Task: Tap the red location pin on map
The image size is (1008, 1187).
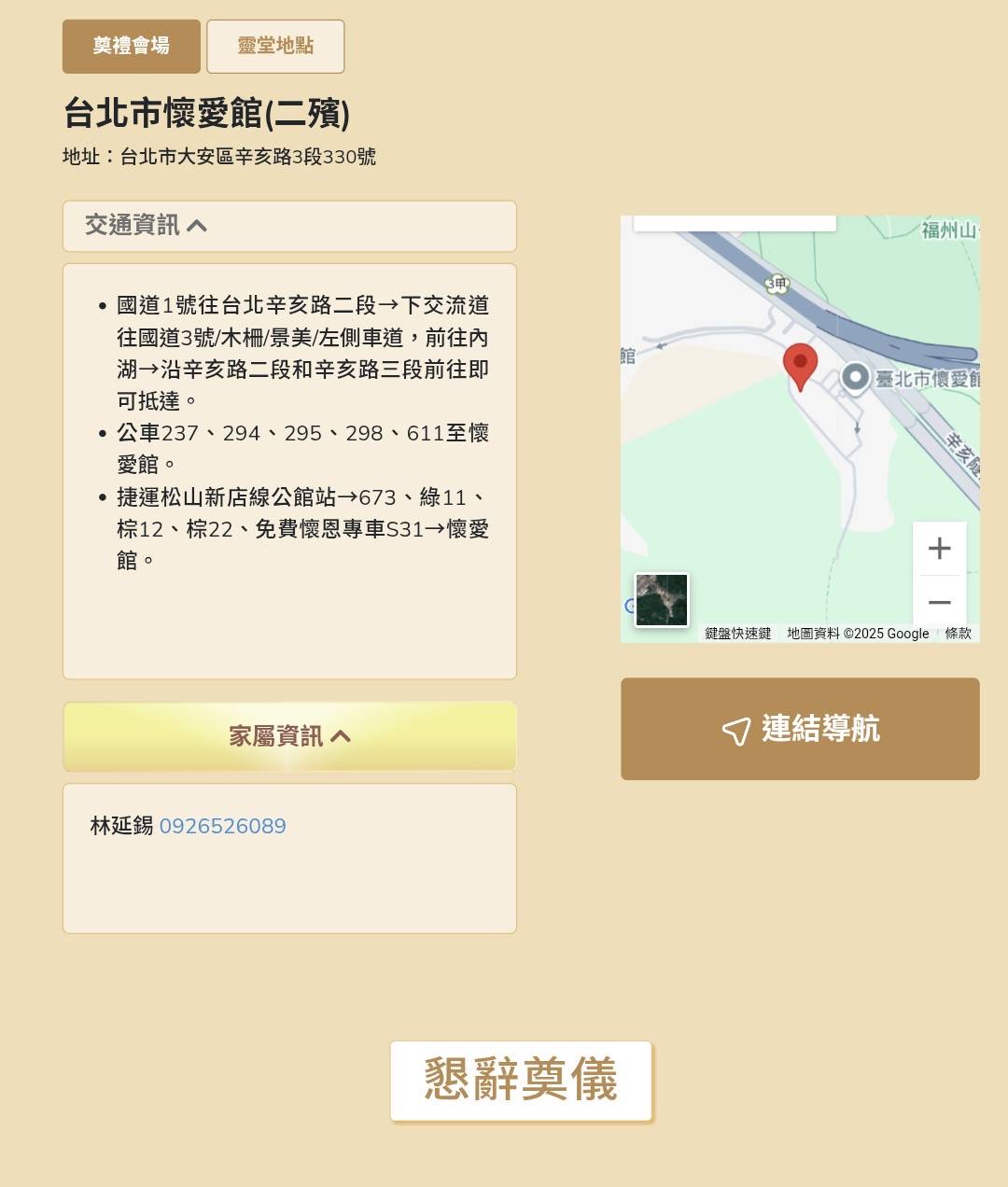Action: coord(800,365)
